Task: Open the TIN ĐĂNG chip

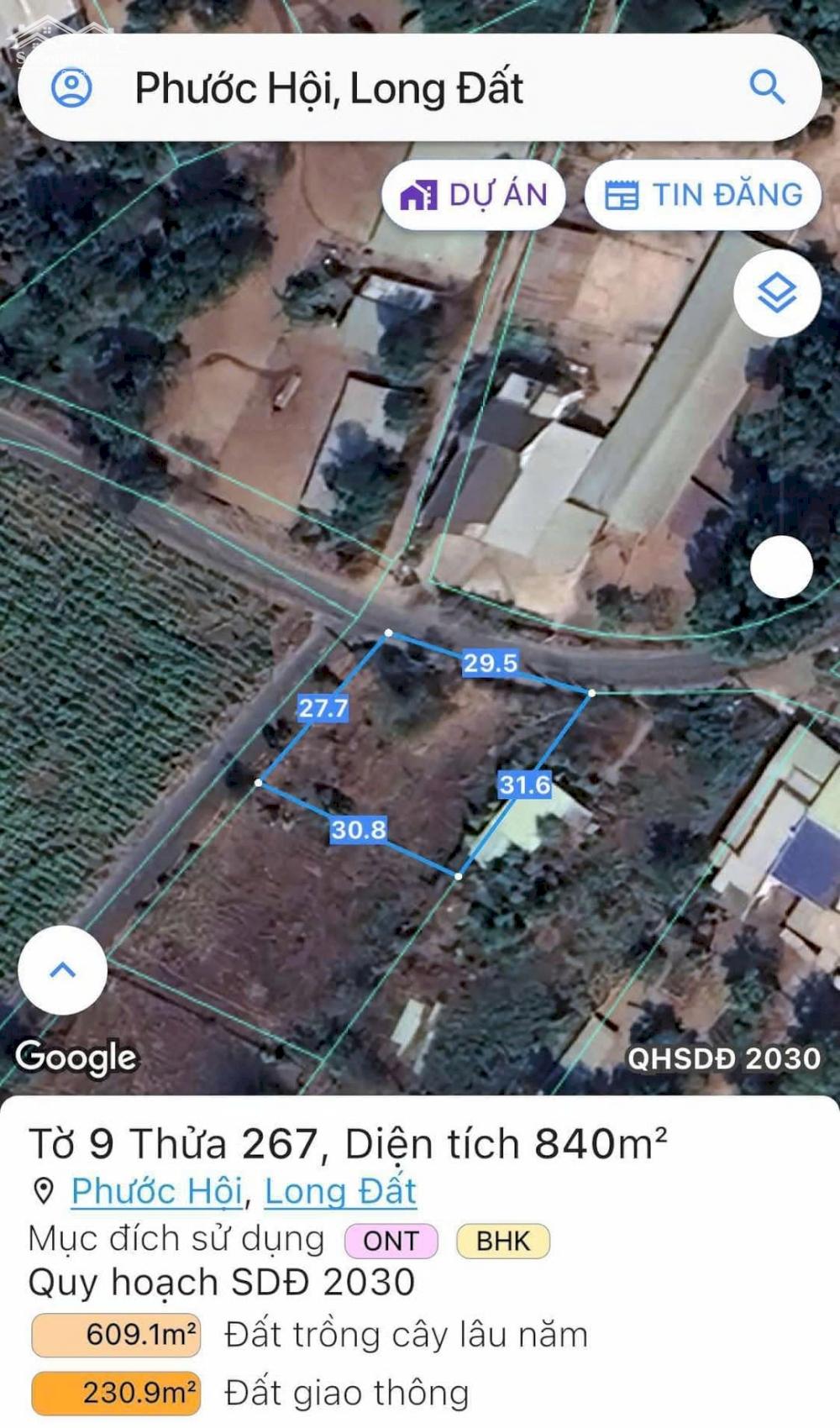Action: click(x=703, y=195)
